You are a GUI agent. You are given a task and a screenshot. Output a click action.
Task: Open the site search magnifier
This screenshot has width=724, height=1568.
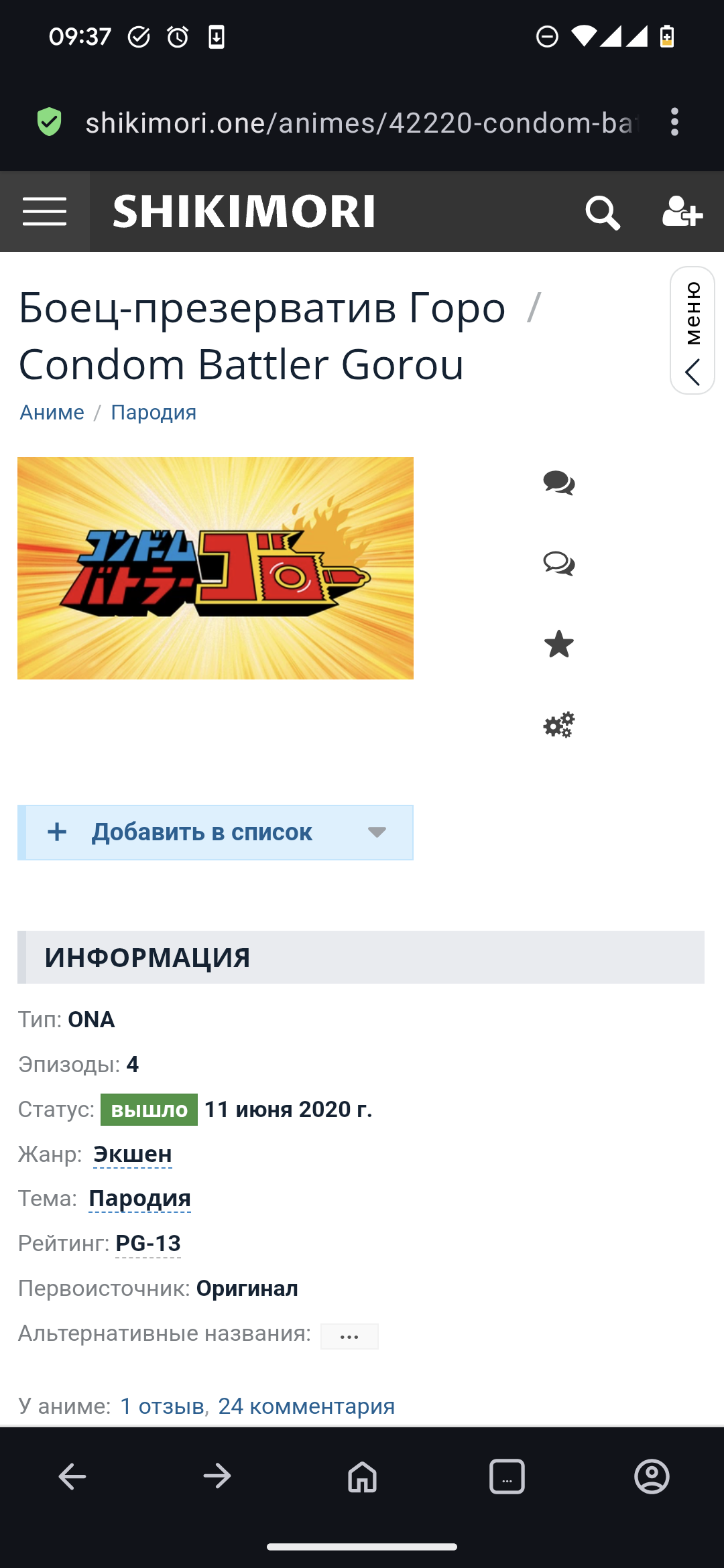coord(603,212)
